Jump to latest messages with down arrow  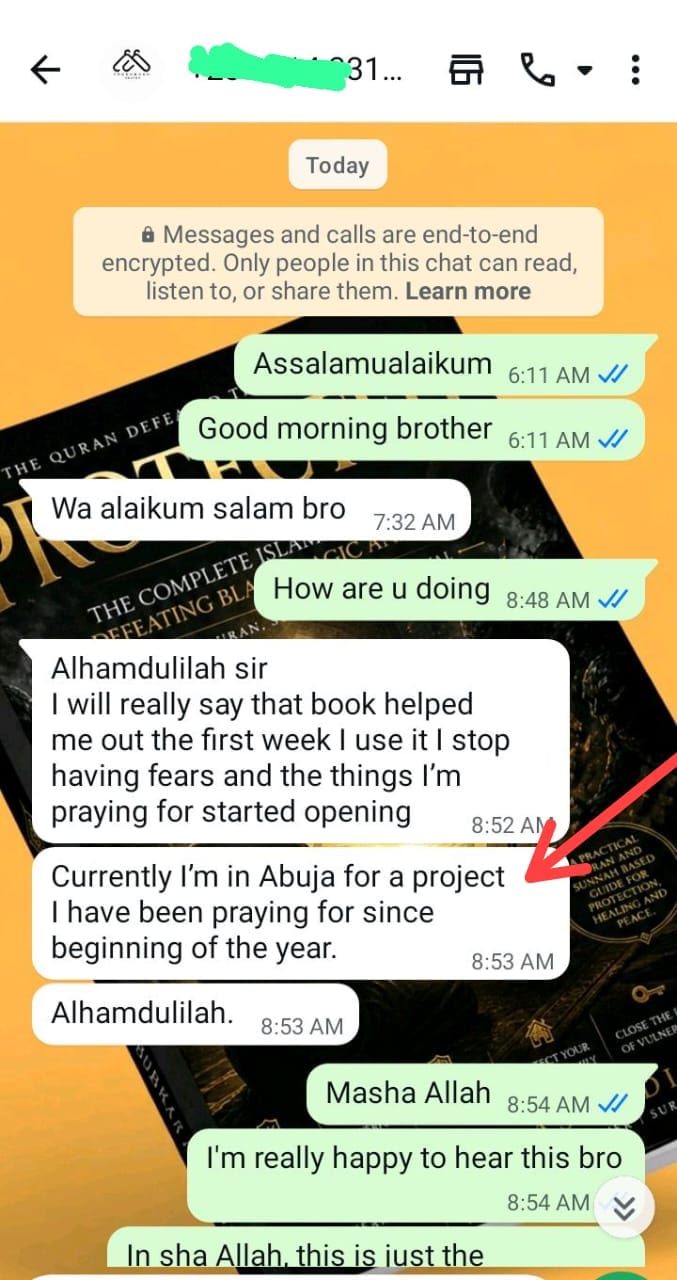point(625,1208)
